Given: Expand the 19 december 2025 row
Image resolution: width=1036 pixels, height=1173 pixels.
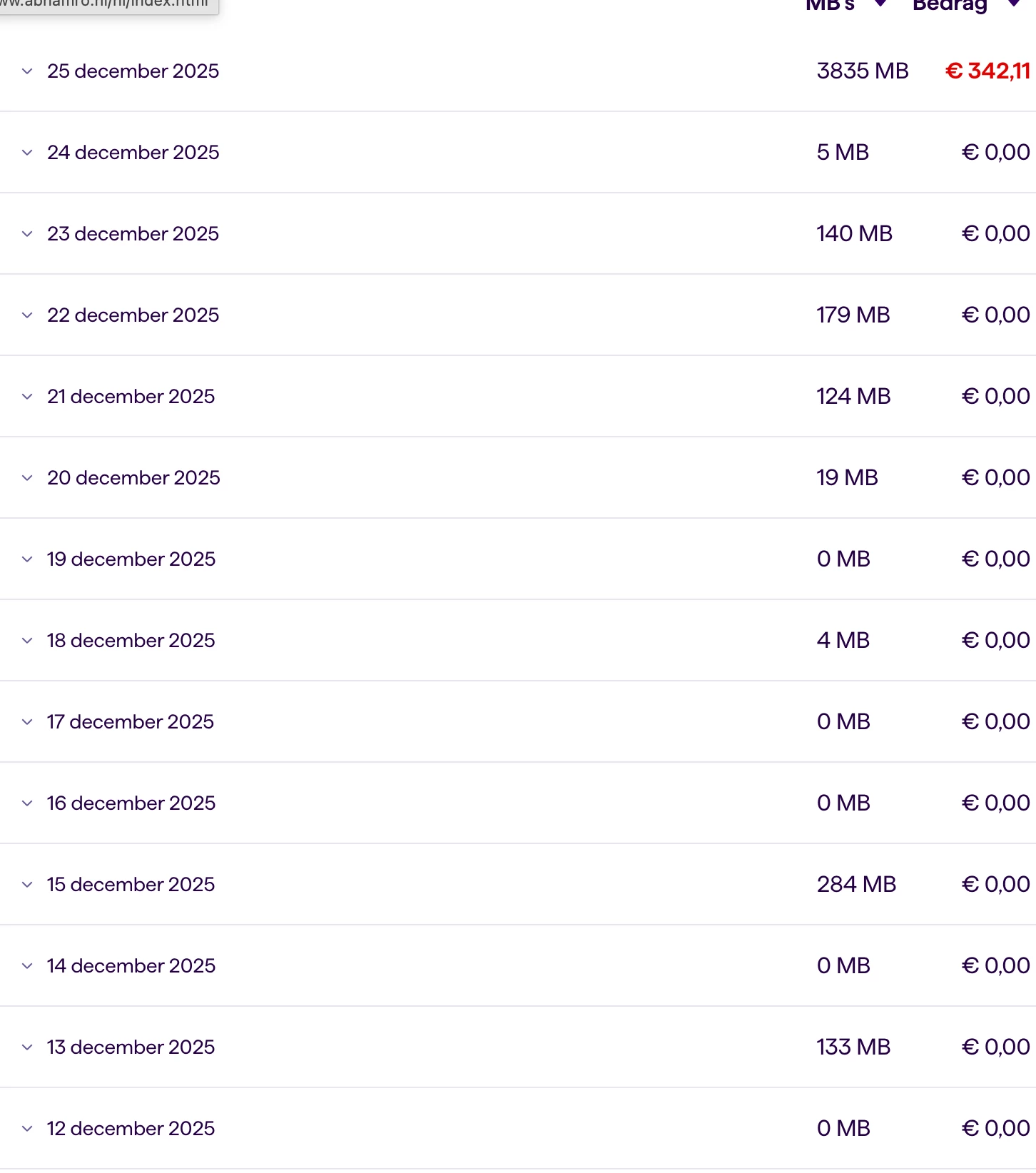Looking at the screenshot, I should pos(27,559).
